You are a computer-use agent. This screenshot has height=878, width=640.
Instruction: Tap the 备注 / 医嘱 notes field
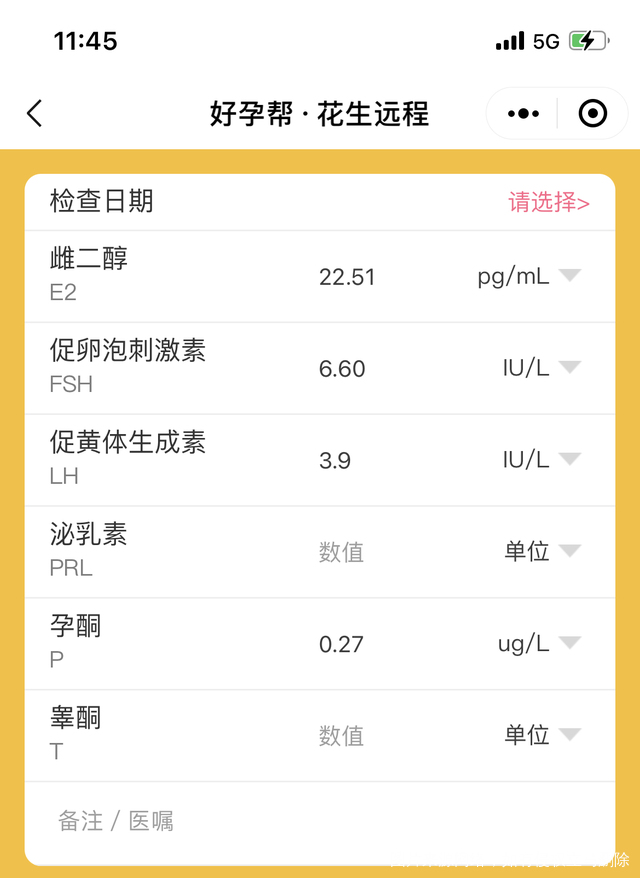(x=320, y=822)
